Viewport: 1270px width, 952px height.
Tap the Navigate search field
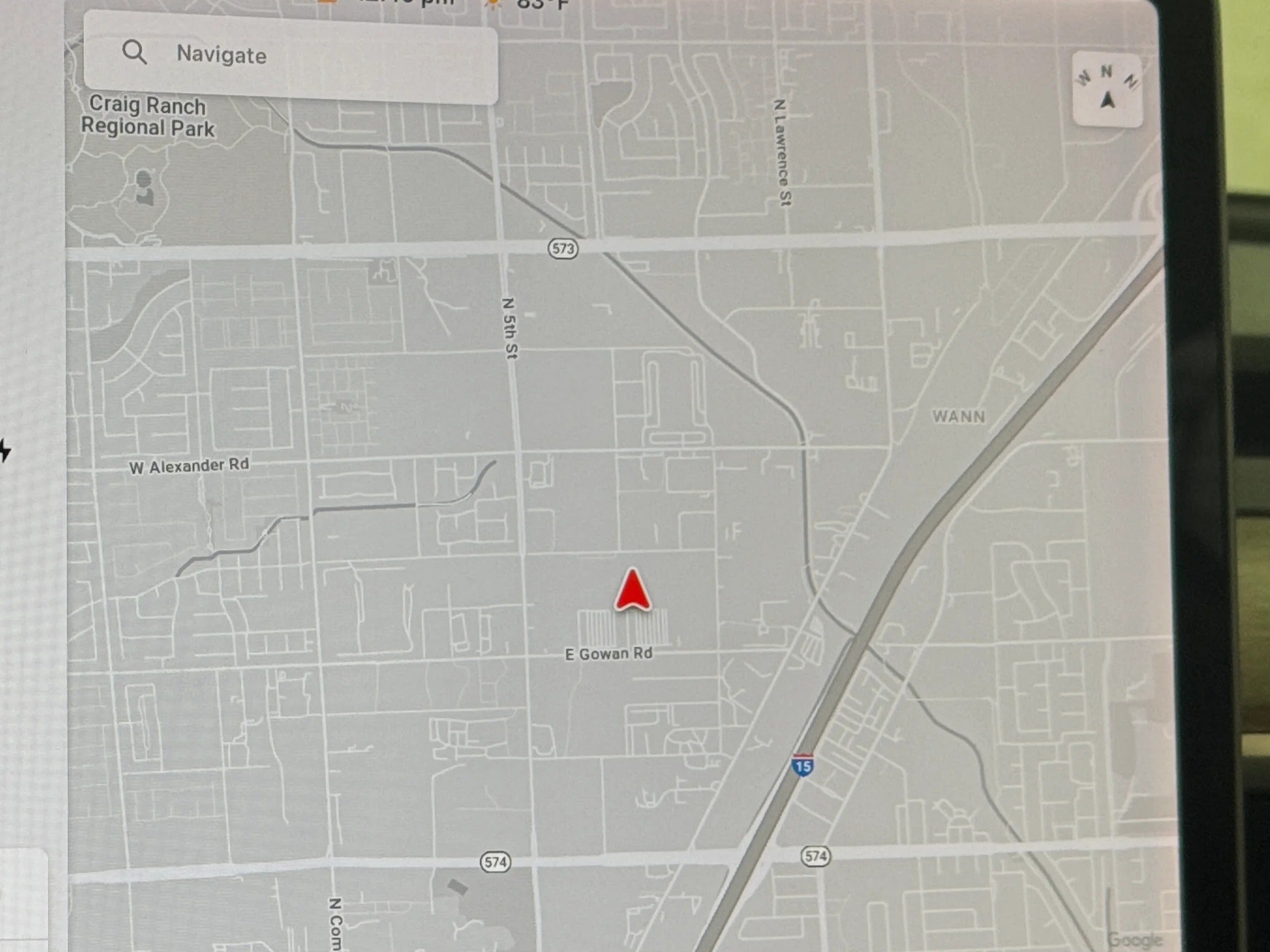coord(290,56)
